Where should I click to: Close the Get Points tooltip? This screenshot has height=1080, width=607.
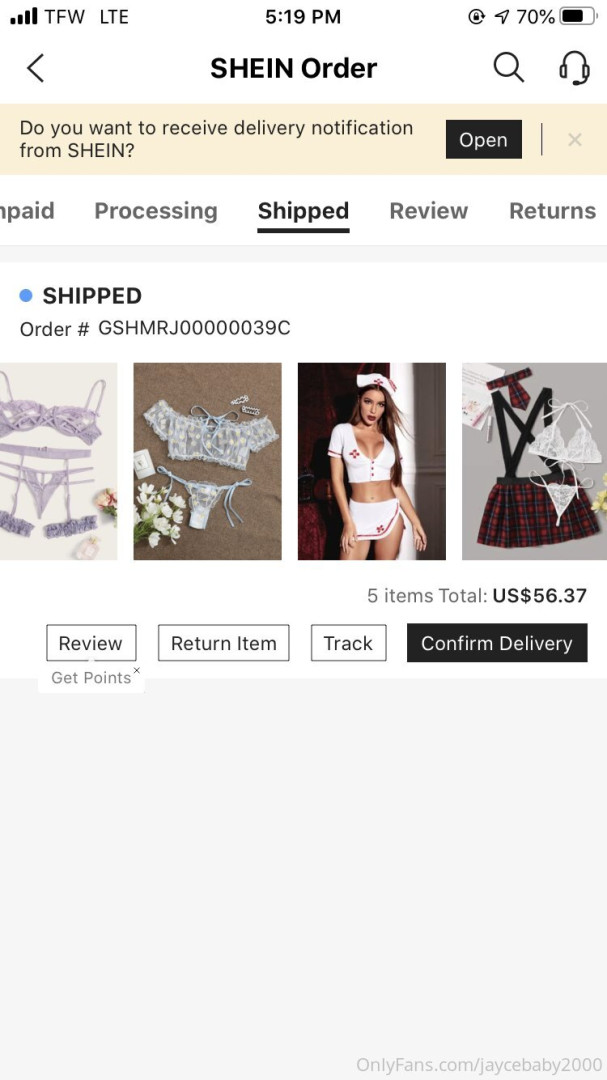tap(137, 671)
